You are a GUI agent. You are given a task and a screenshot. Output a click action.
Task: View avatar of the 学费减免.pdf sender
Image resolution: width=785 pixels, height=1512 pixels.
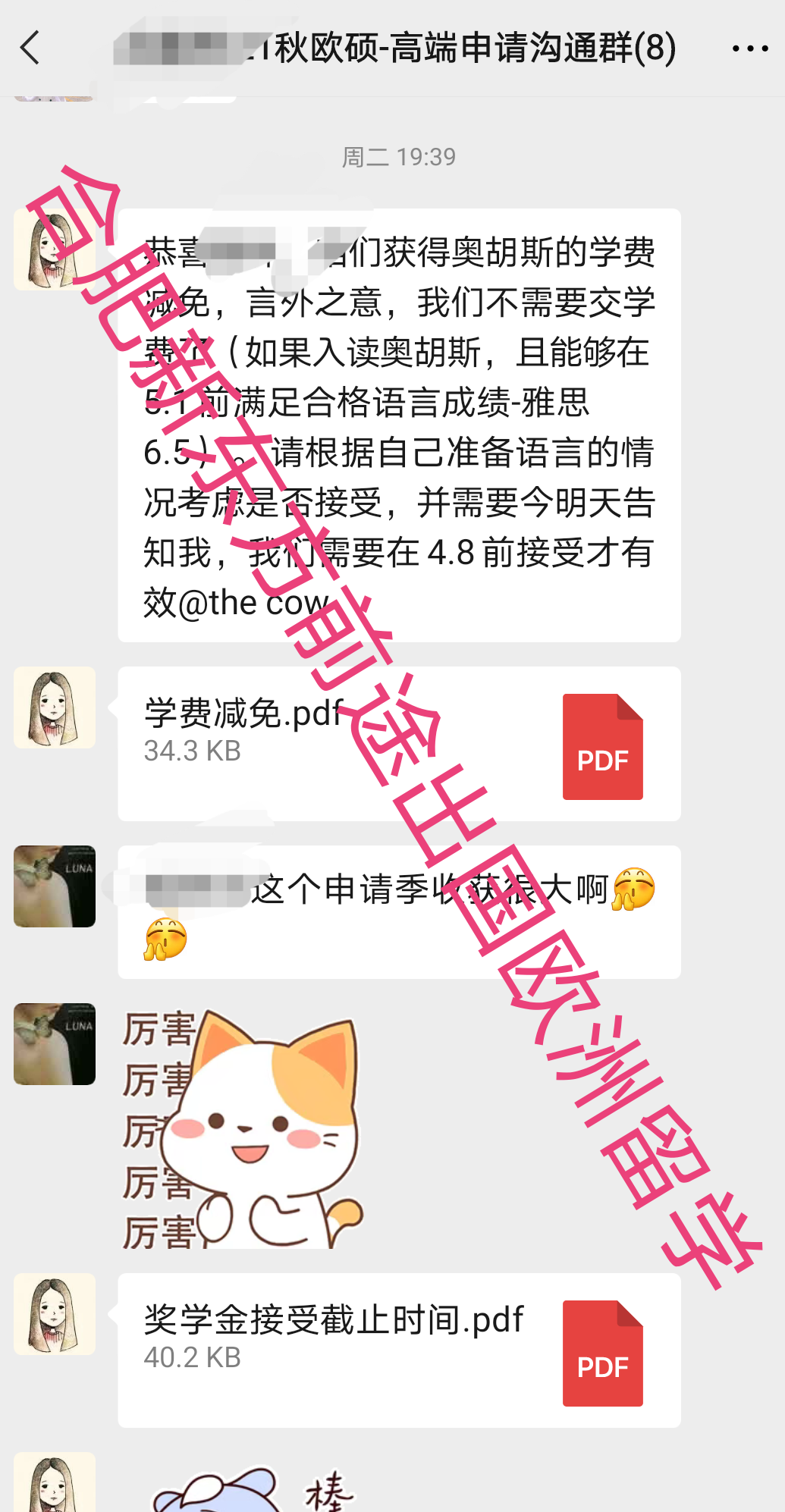coord(55,707)
